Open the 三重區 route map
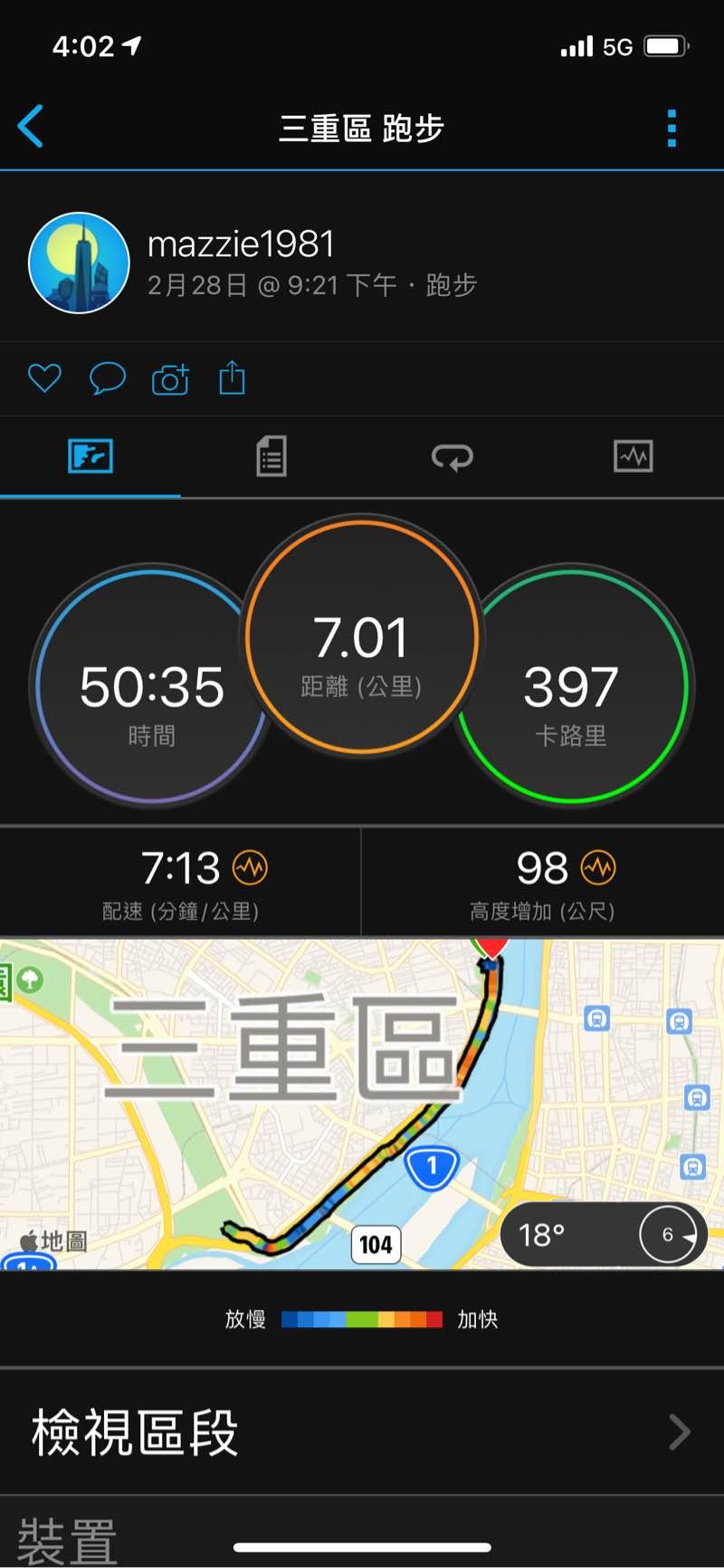This screenshot has width=724, height=1568. [271, 1104]
